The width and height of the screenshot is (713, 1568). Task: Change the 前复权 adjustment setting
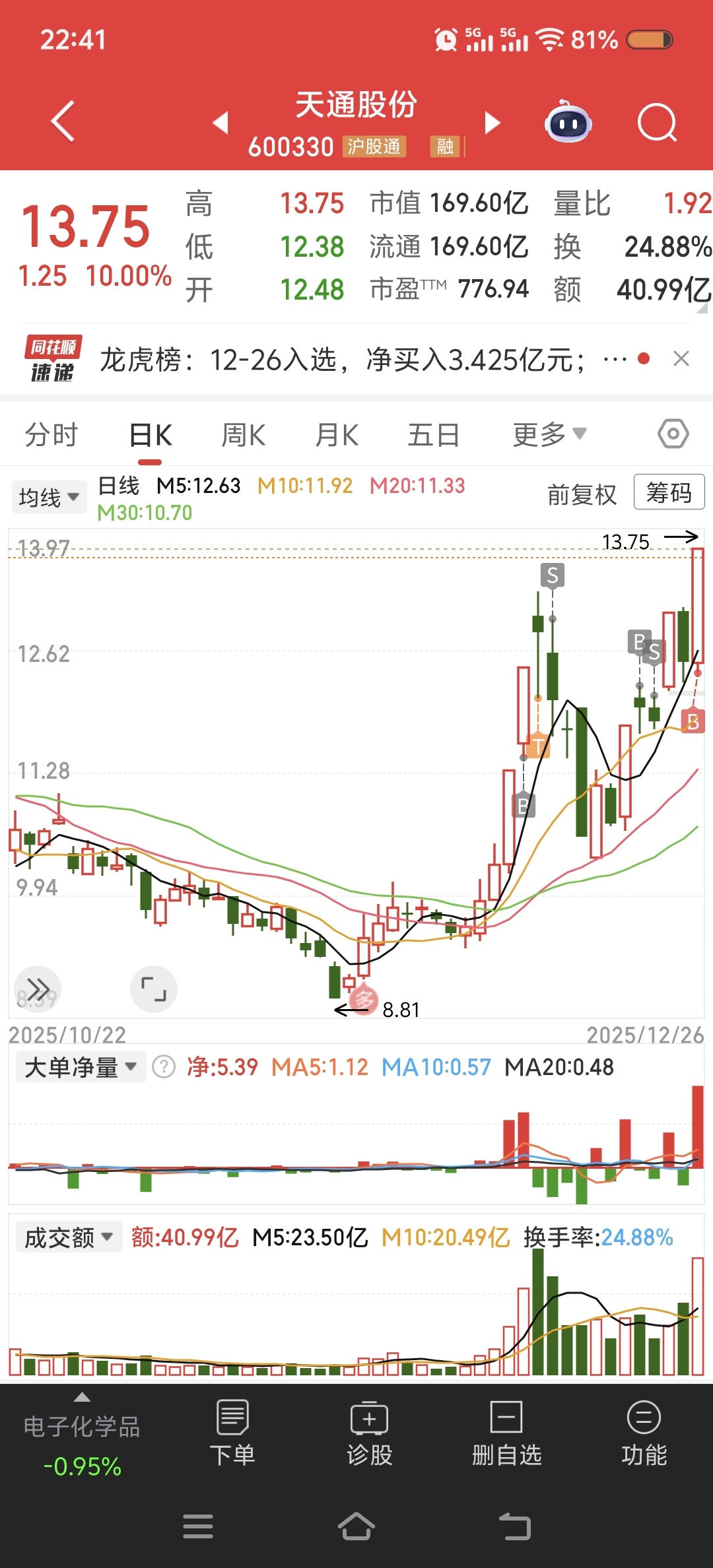click(x=582, y=494)
